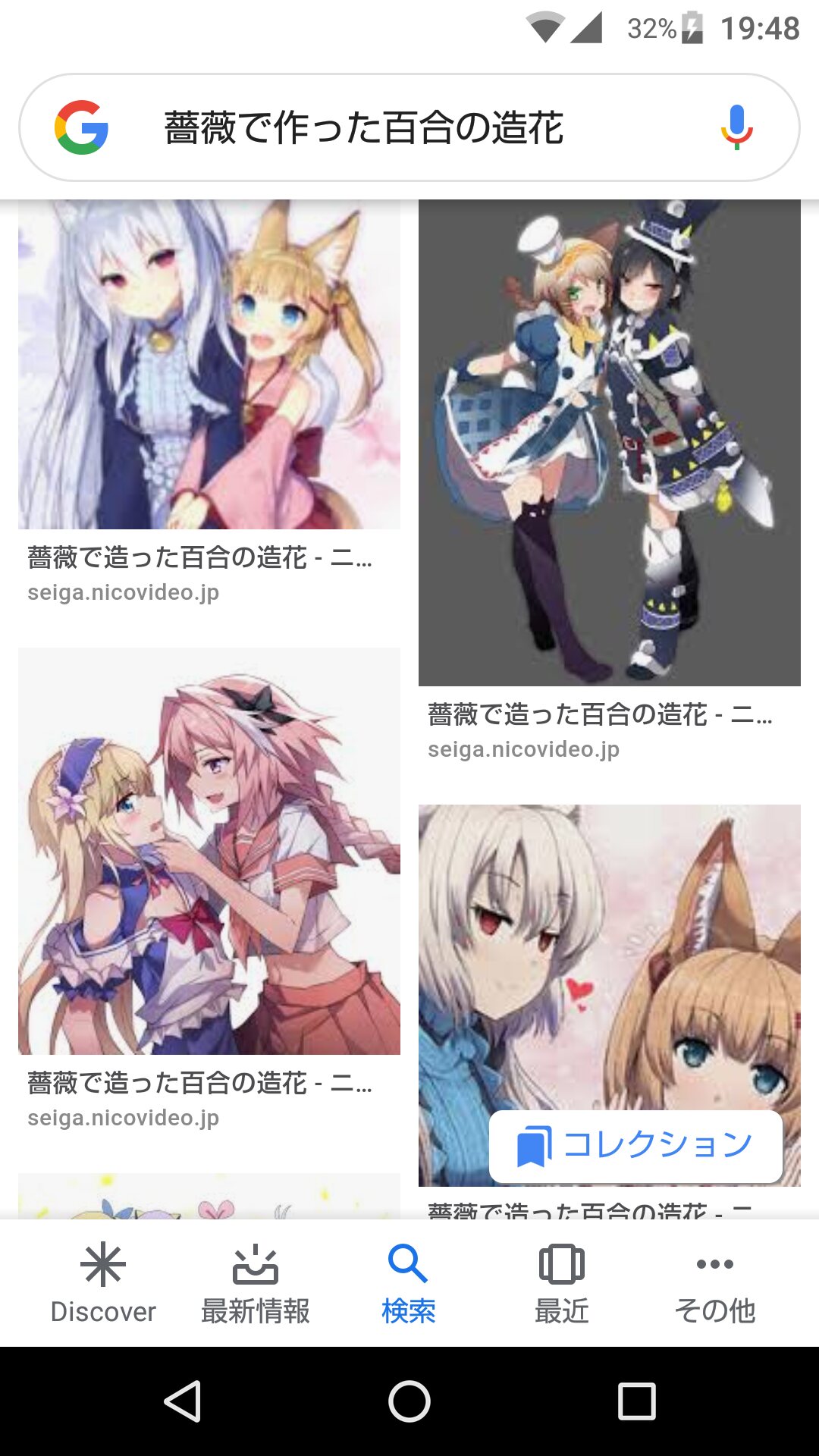Open the その他 menu tab
This screenshot has height=1456, width=819.
click(x=714, y=1283)
